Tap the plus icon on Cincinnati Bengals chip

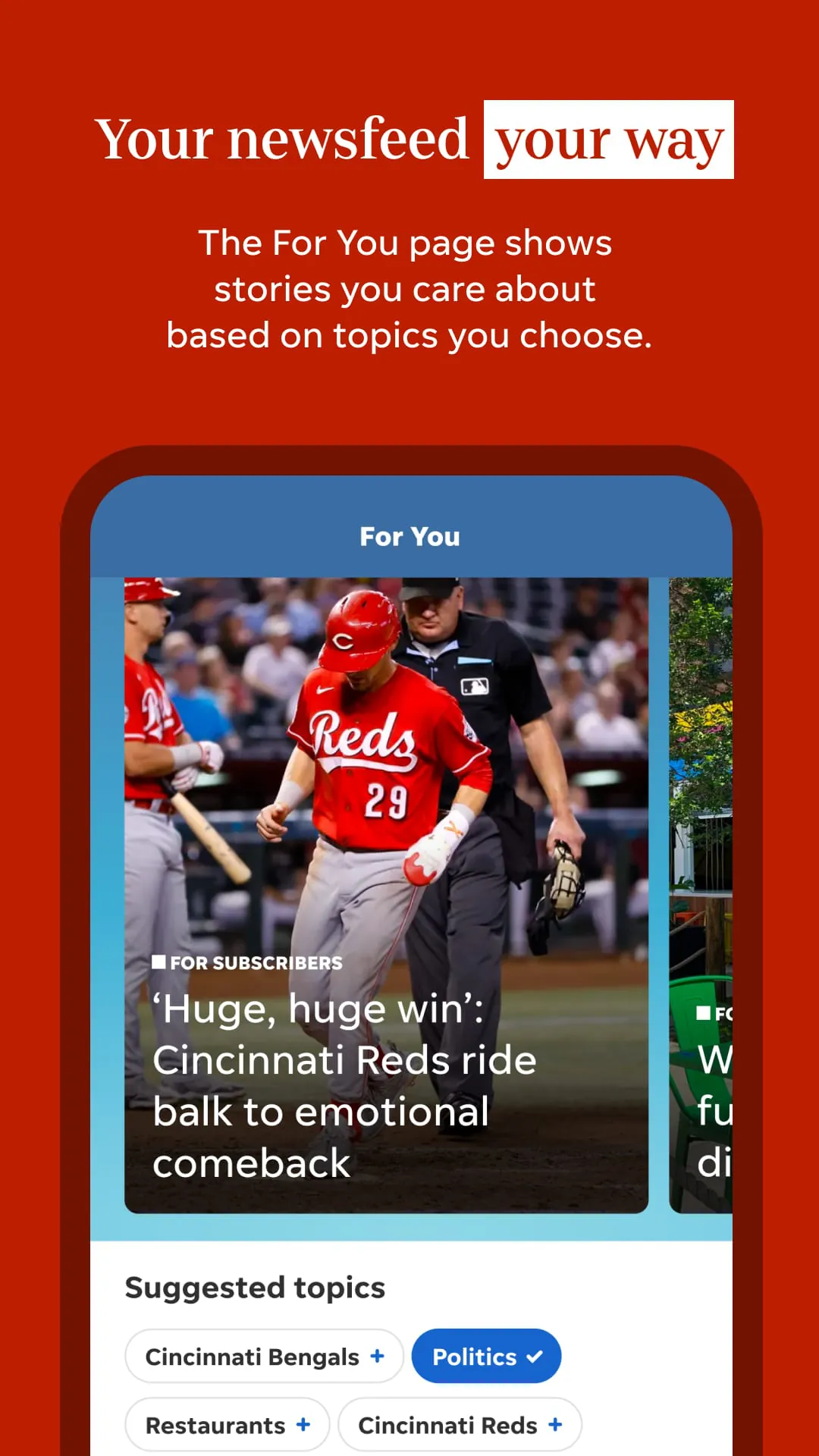click(x=377, y=1357)
